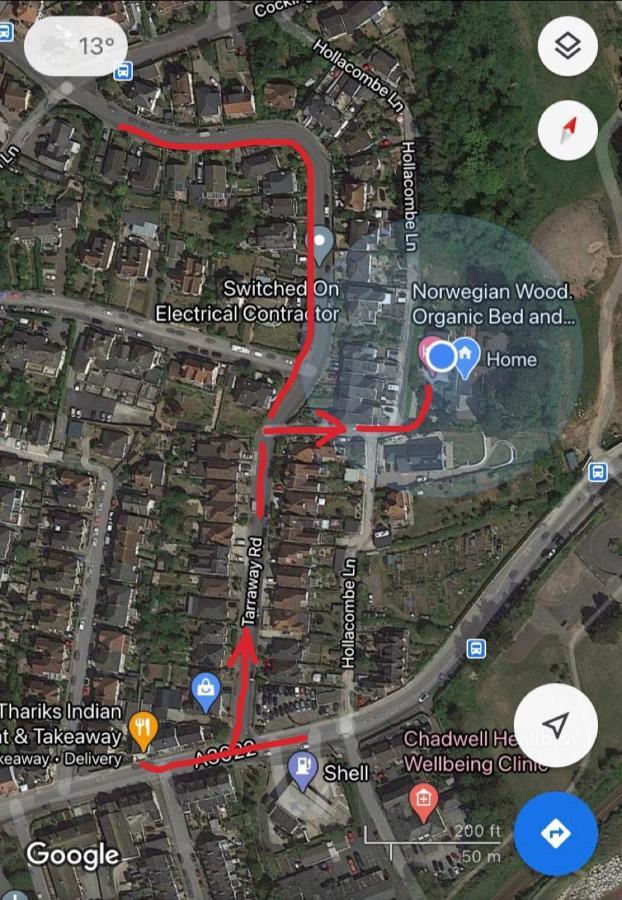Tap the compass to reset north

click(x=567, y=130)
